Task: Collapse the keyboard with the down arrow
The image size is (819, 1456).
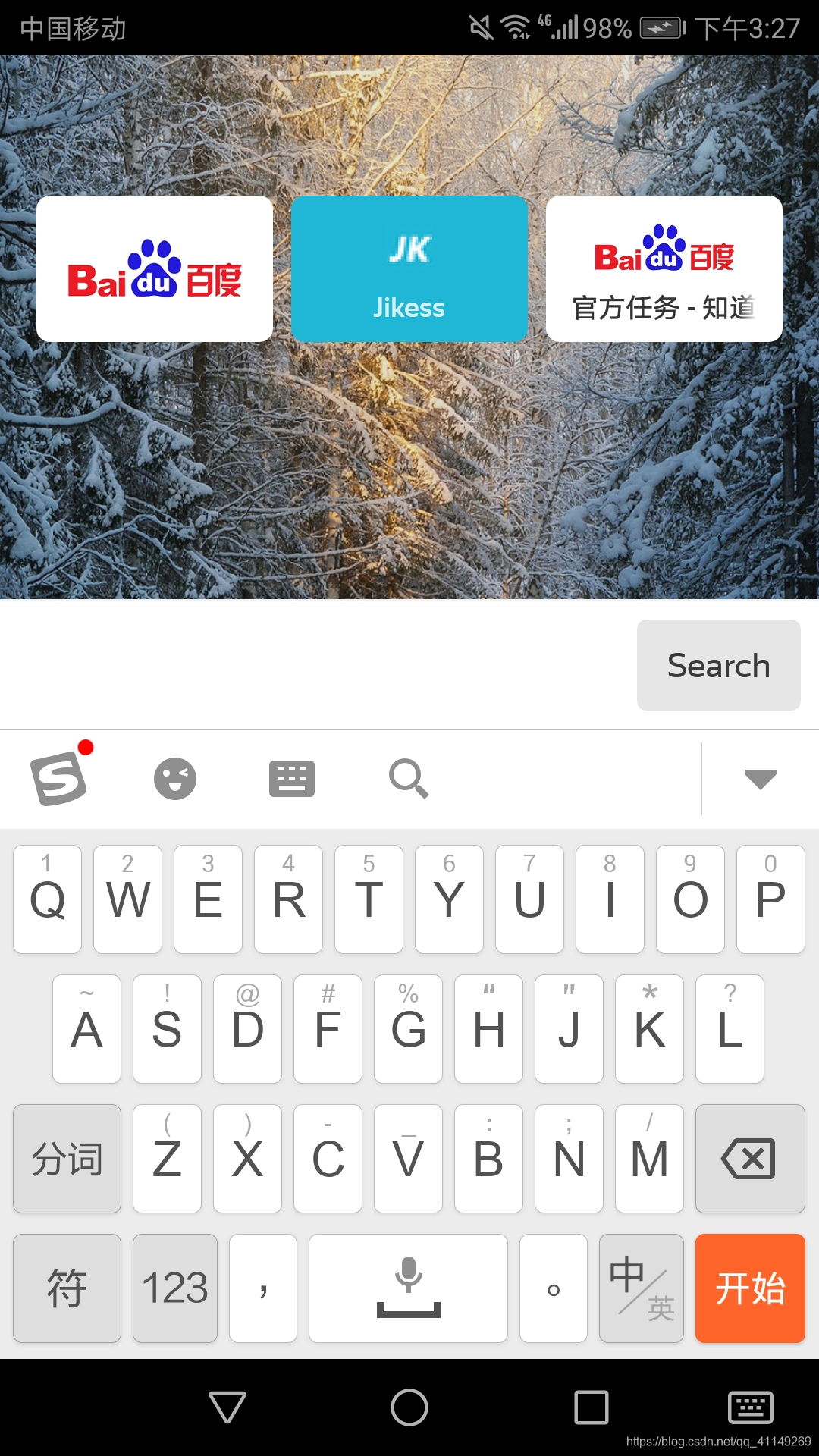Action: [x=760, y=779]
